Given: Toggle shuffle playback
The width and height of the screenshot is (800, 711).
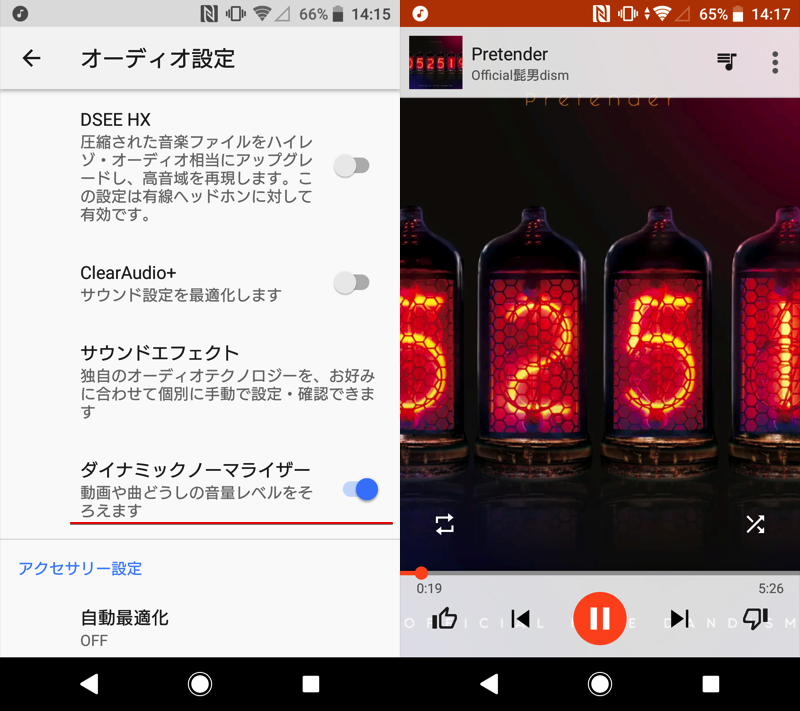Looking at the screenshot, I should [755, 524].
